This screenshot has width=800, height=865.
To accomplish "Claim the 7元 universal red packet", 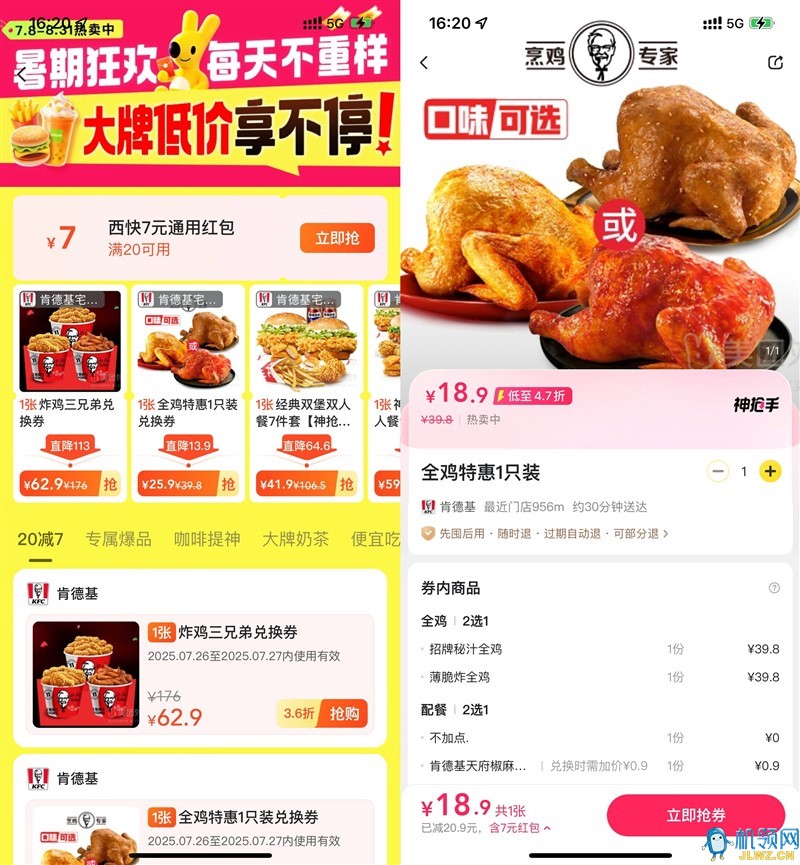I will click(x=337, y=238).
